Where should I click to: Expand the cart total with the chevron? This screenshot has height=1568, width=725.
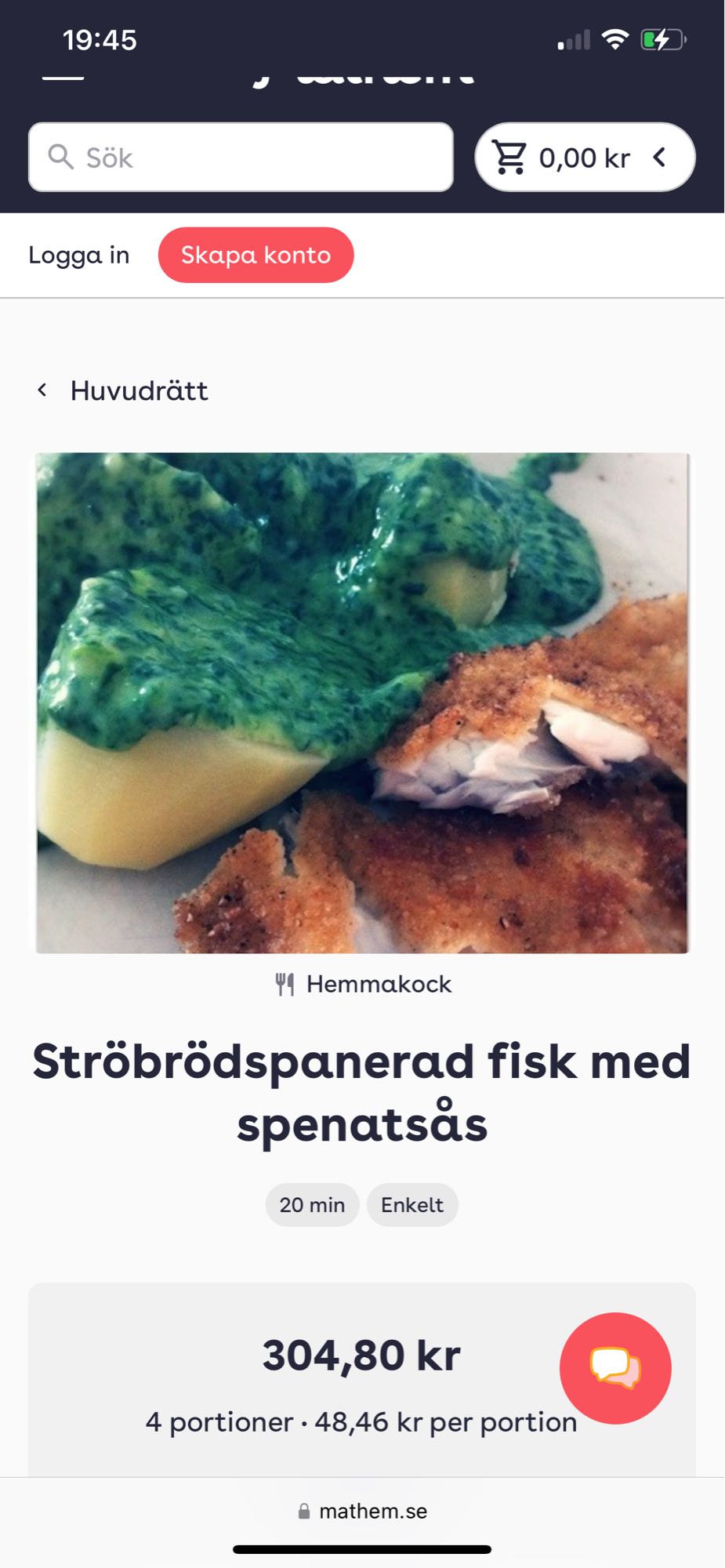658,156
